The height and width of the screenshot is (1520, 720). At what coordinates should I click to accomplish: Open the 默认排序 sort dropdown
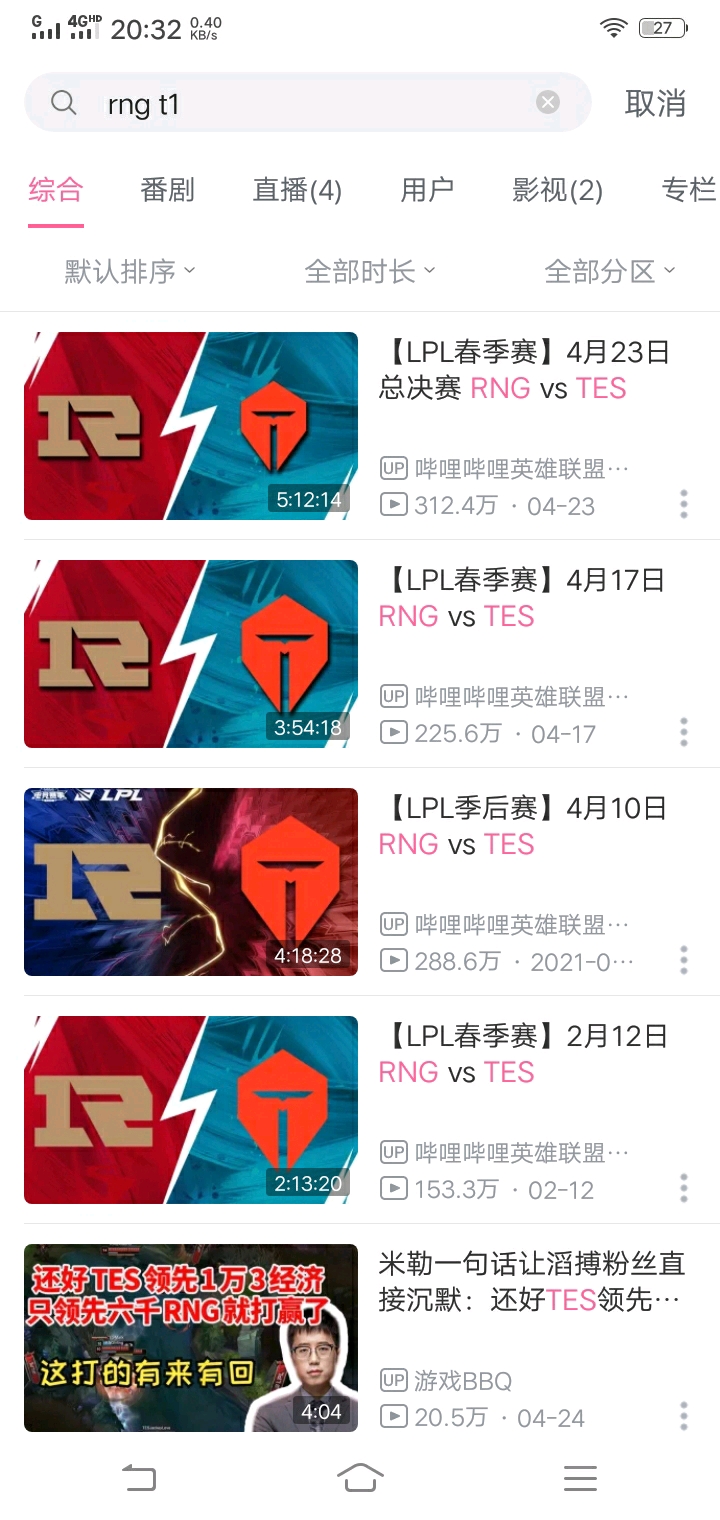tap(130, 271)
